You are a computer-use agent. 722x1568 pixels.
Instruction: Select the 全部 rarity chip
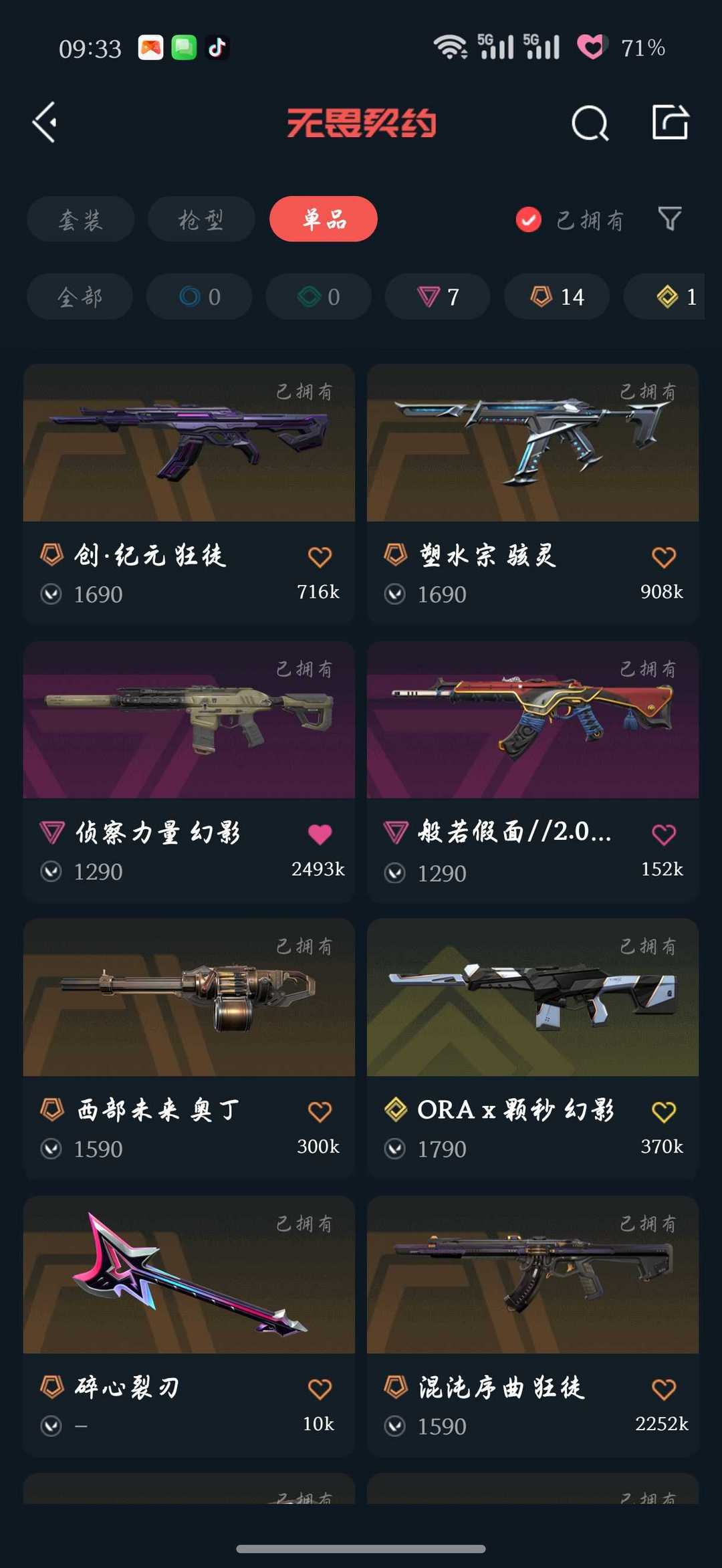pos(80,296)
